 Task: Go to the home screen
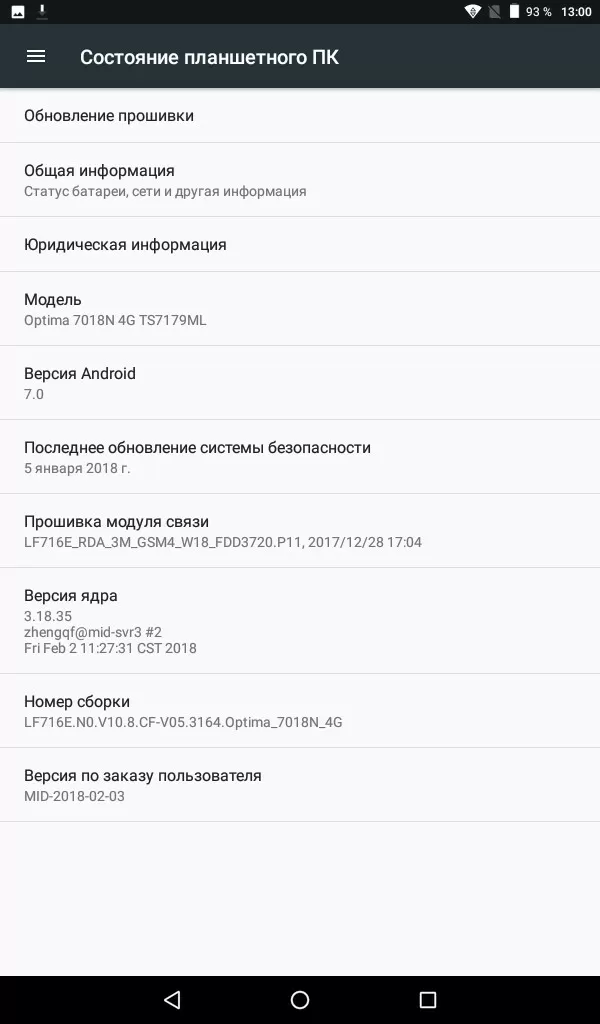(300, 999)
